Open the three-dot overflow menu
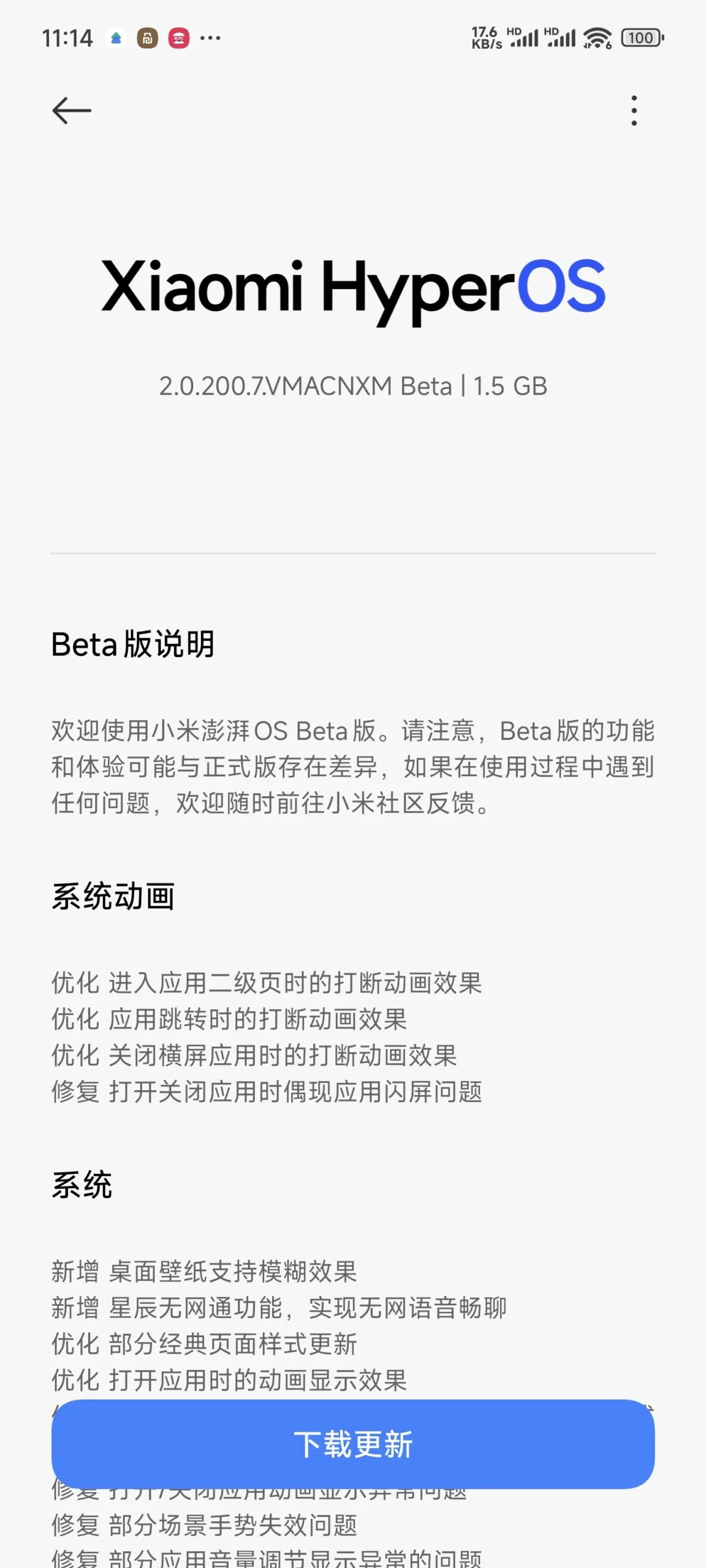Image resolution: width=706 pixels, height=1568 pixels. point(634,111)
